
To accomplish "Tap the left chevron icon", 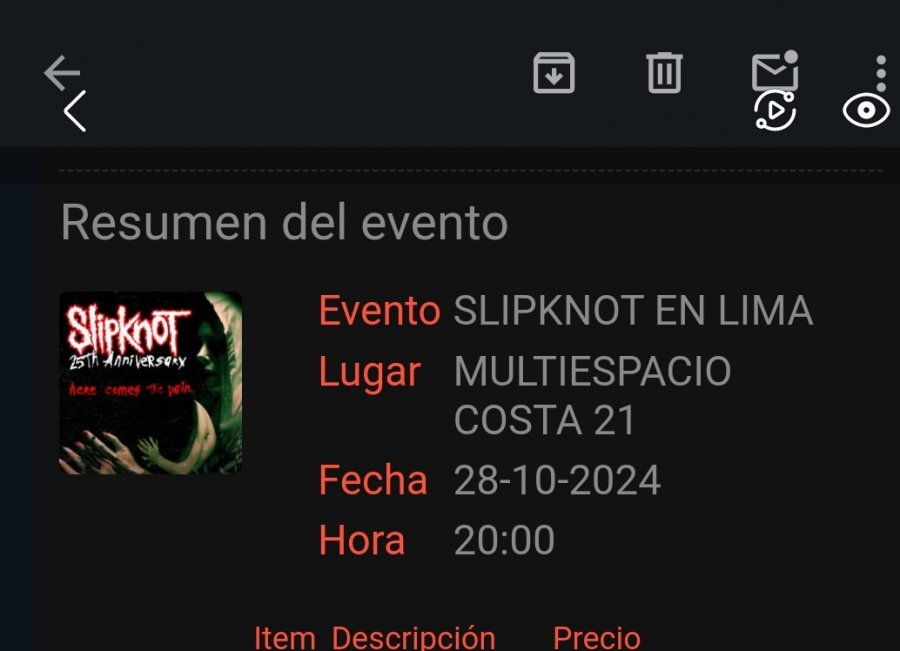I will click(75, 111).
